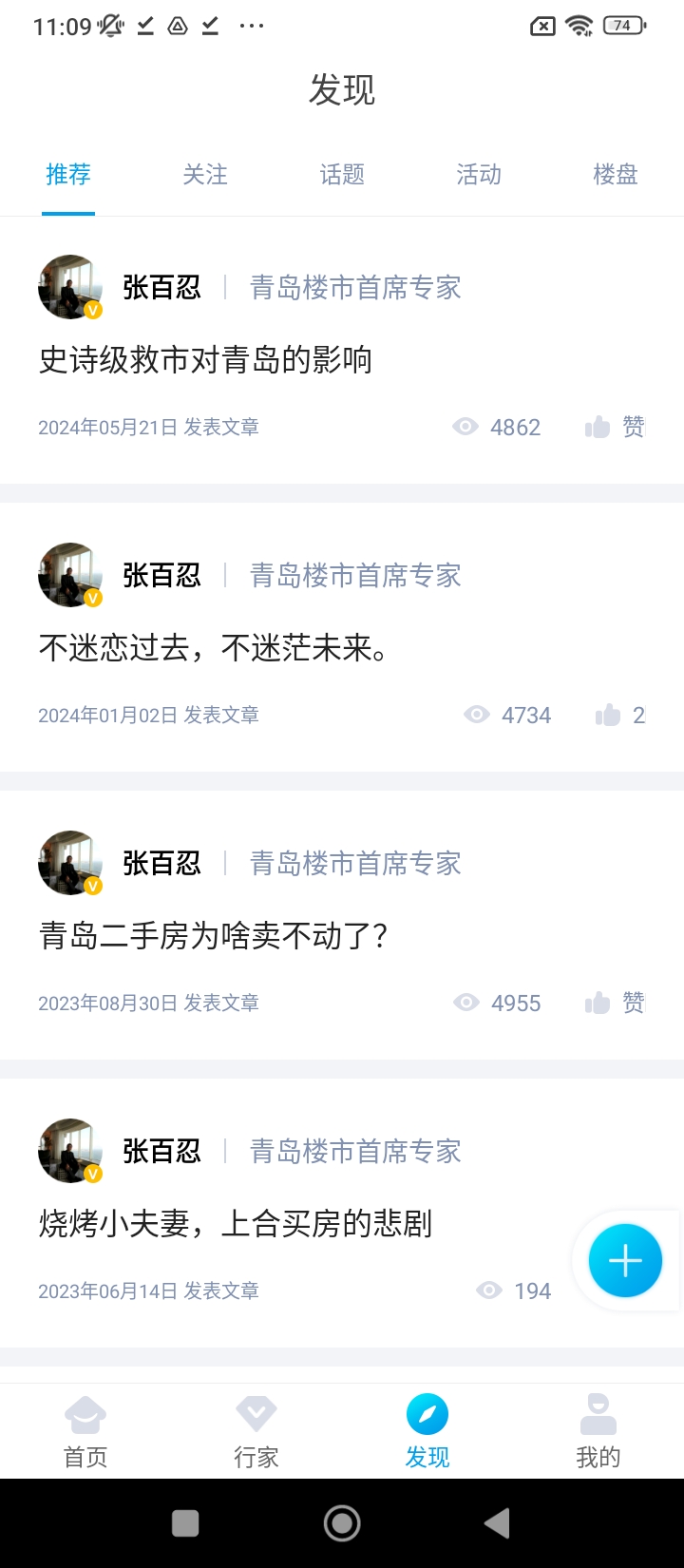Open article 青岛二手房为啥卖不动了？
The width and height of the screenshot is (684, 1568).
coord(213,936)
